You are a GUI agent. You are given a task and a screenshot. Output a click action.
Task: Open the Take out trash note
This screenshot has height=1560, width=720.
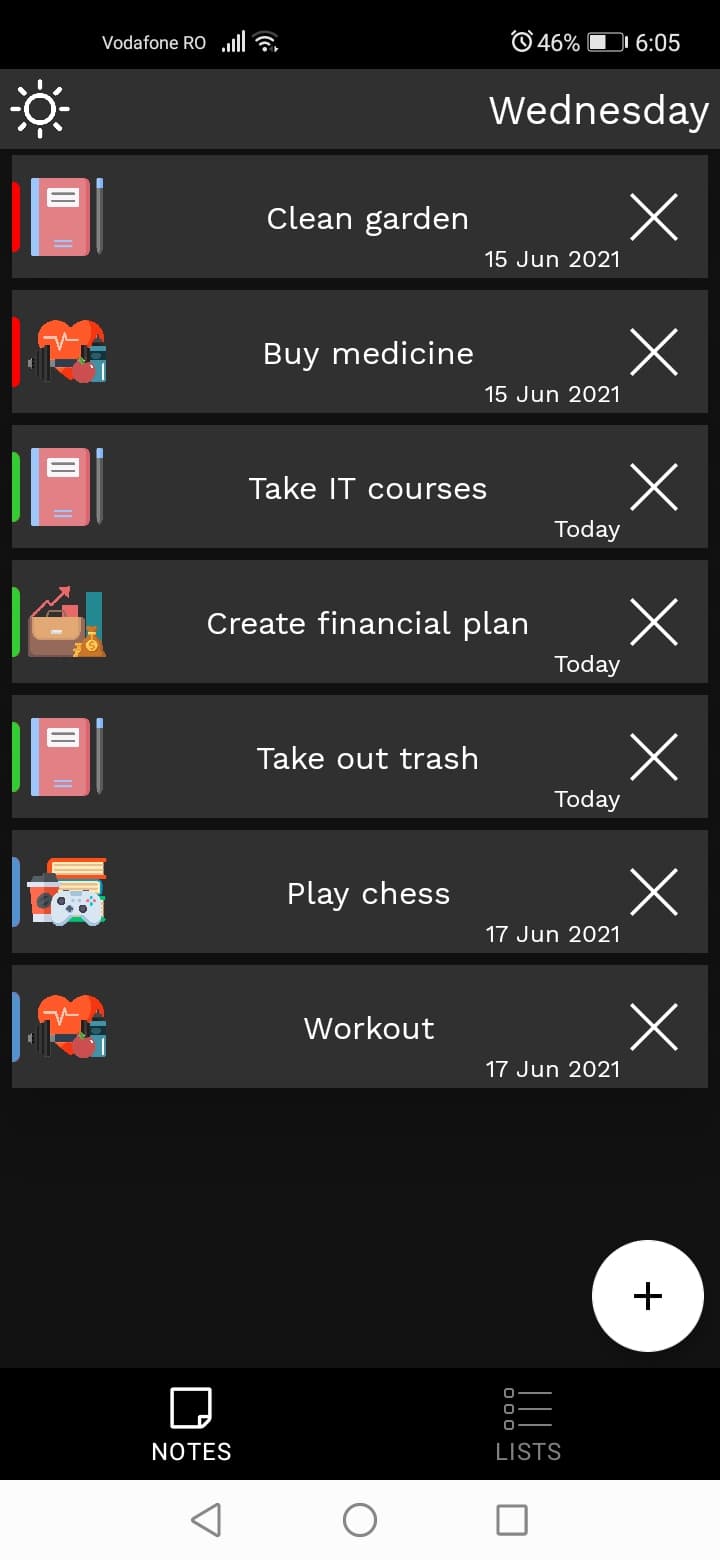[x=367, y=758]
